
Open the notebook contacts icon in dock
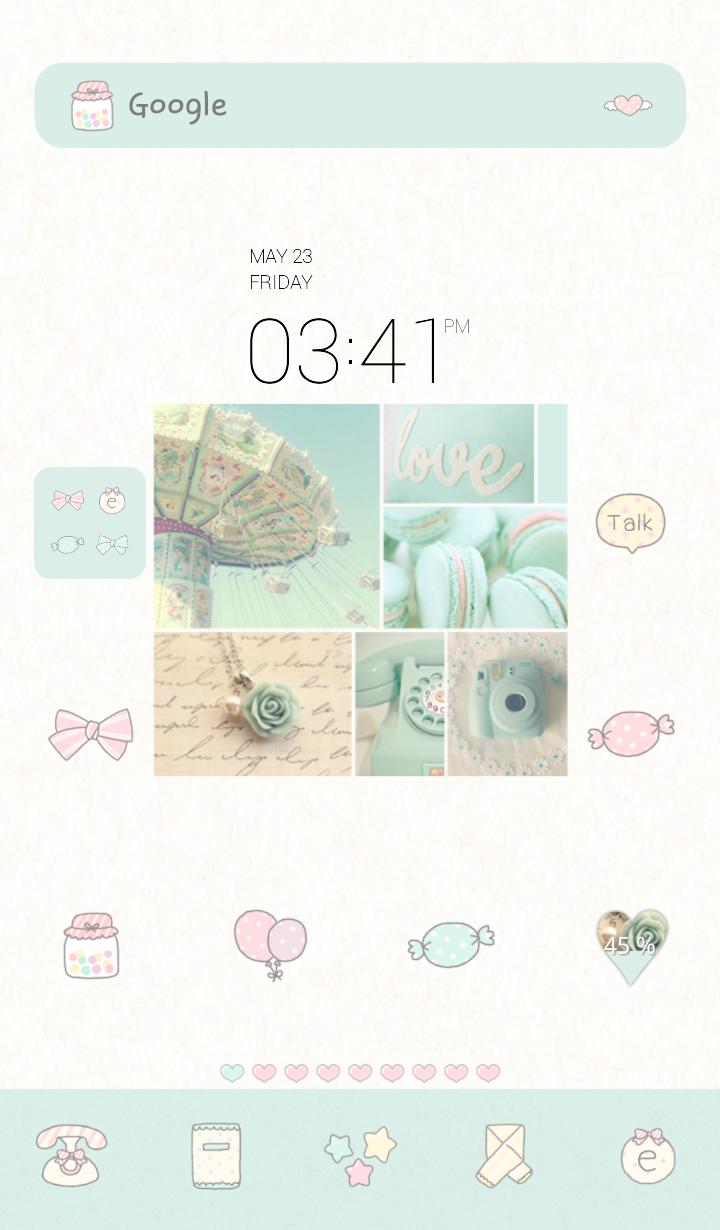tap(216, 1155)
